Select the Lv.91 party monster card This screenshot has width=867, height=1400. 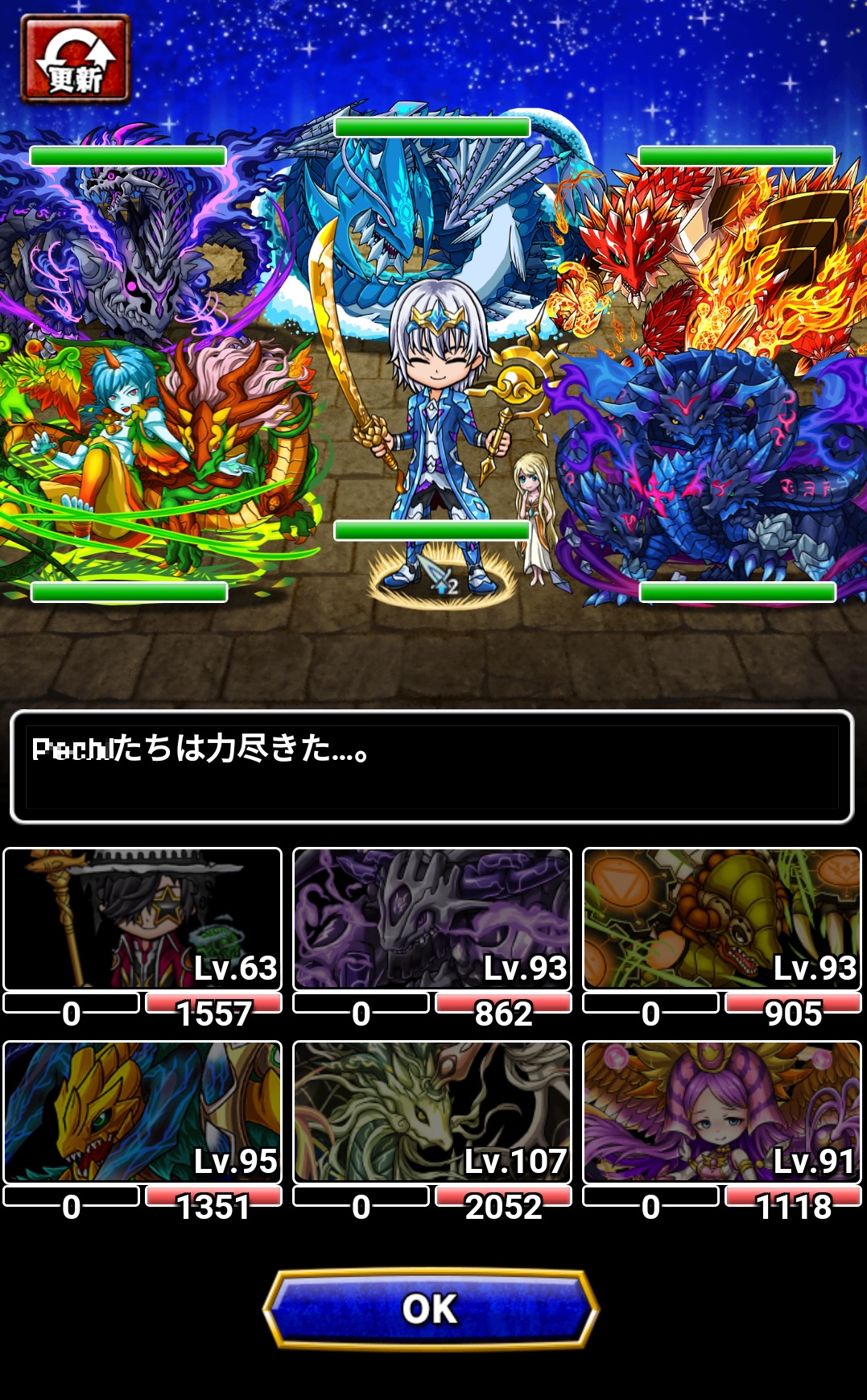(x=721, y=1113)
